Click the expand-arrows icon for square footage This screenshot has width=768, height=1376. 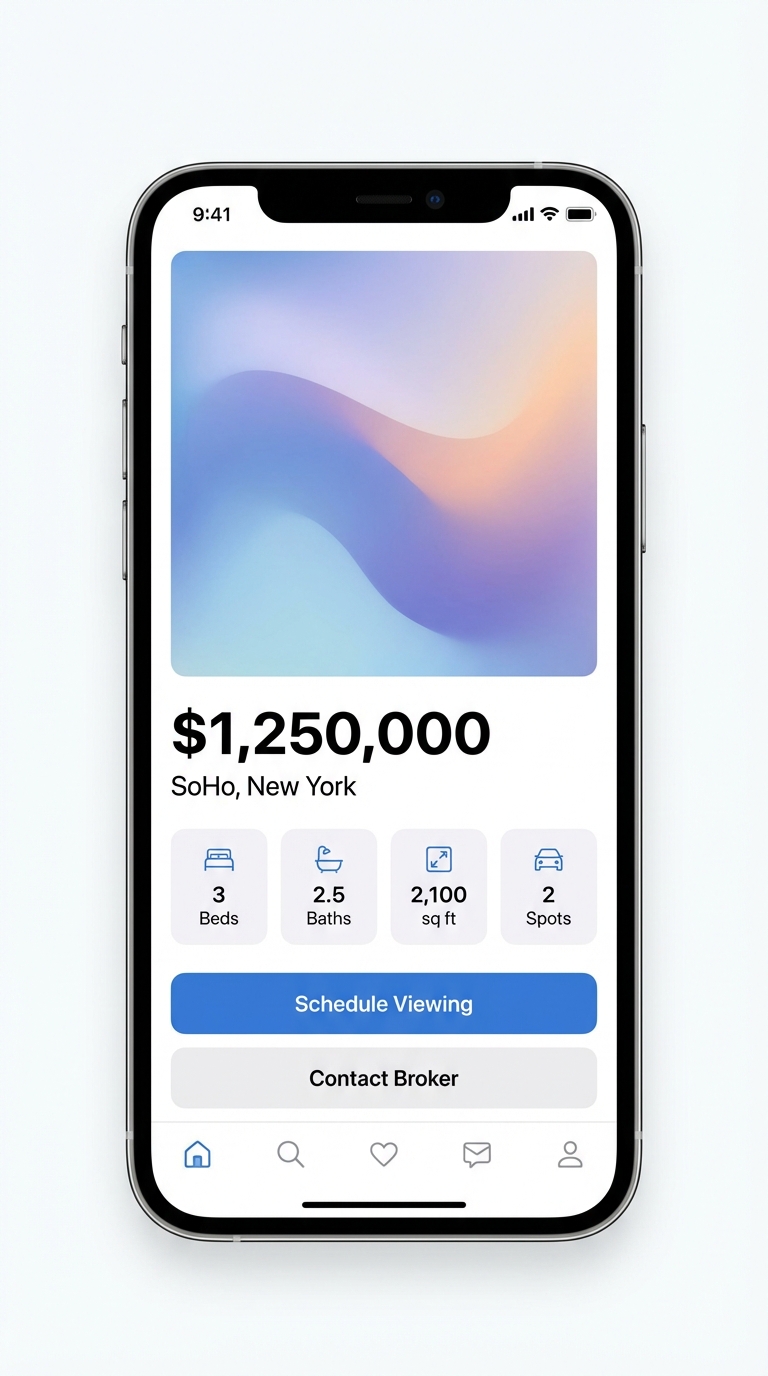(x=439, y=859)
